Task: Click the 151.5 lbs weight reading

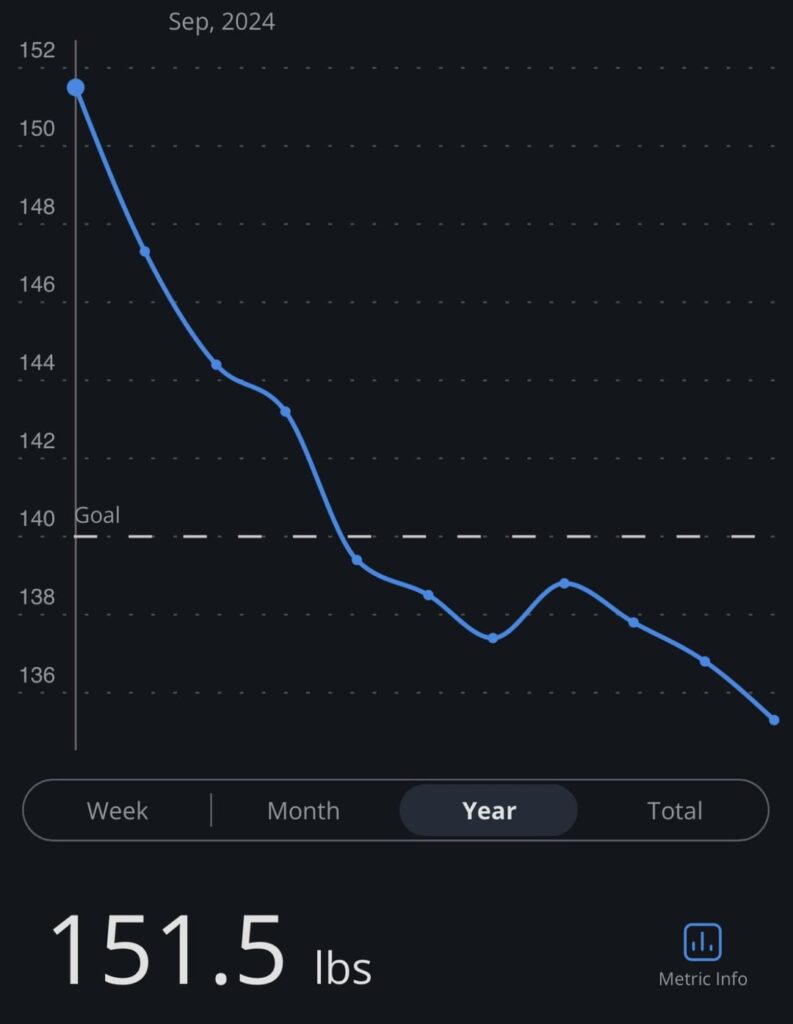Action: click(170, 952)
